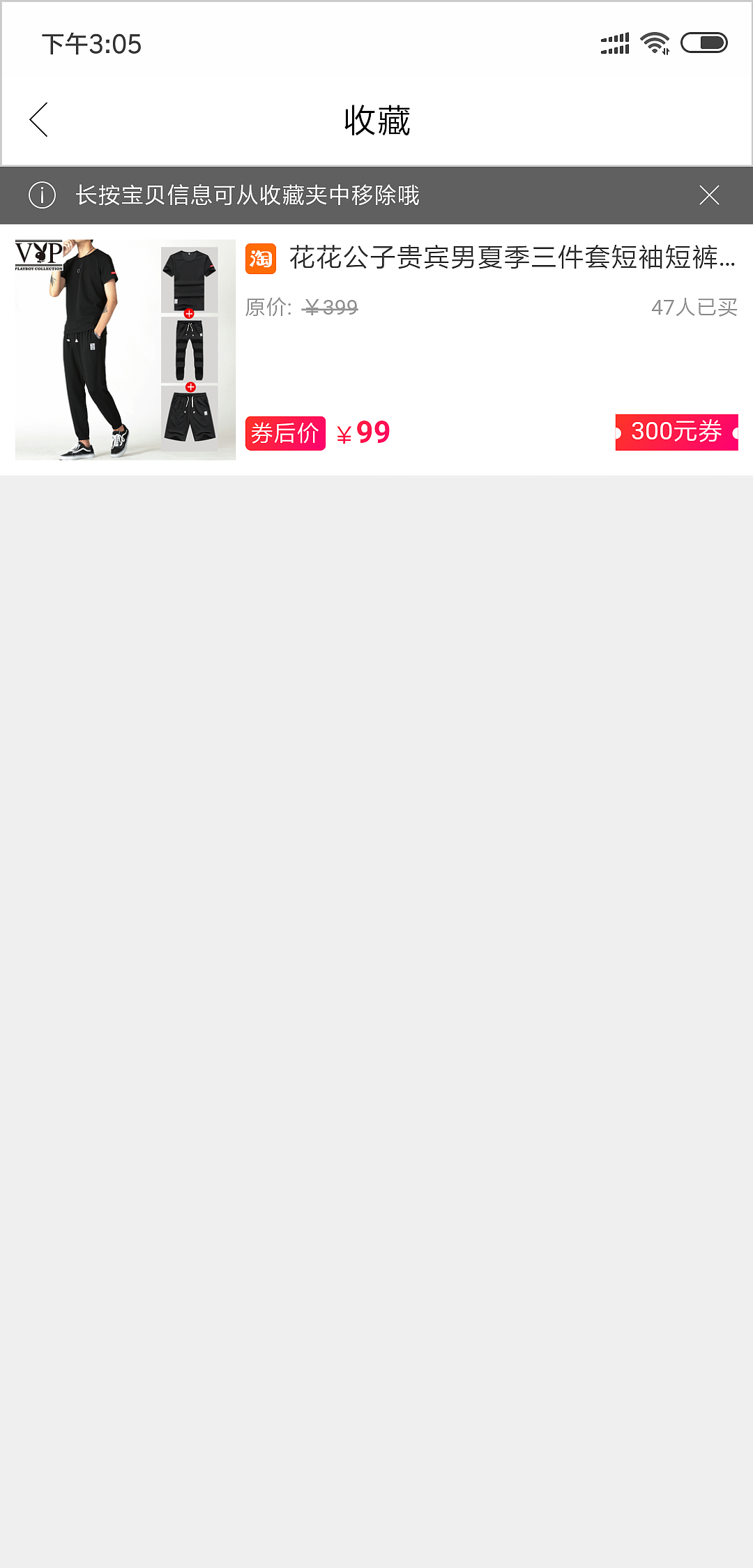The width and height of the screenshot is (753, 1568).
Task: Click the 下午3:05 clock in status bar
Action: [x=91, y=45]
